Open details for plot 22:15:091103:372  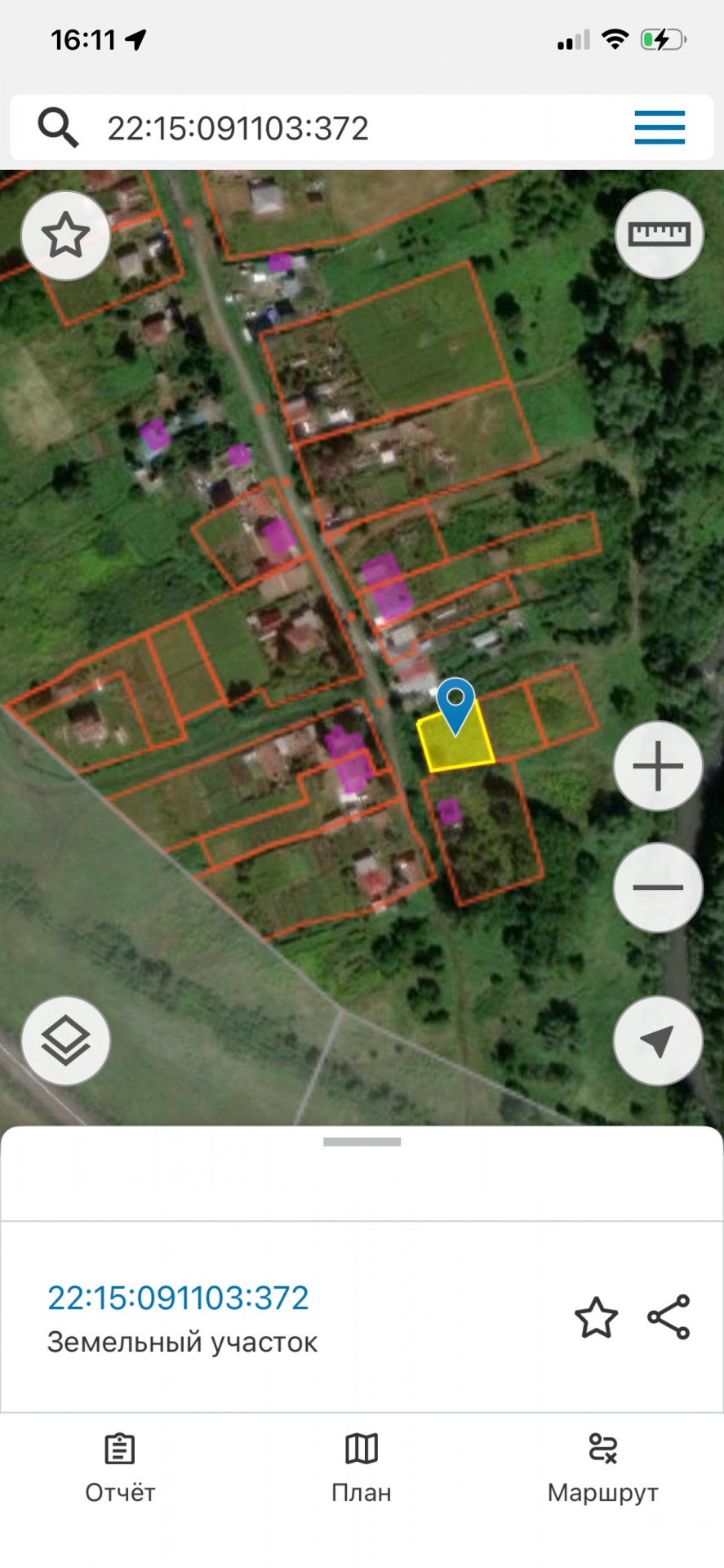click(178, 1298)
